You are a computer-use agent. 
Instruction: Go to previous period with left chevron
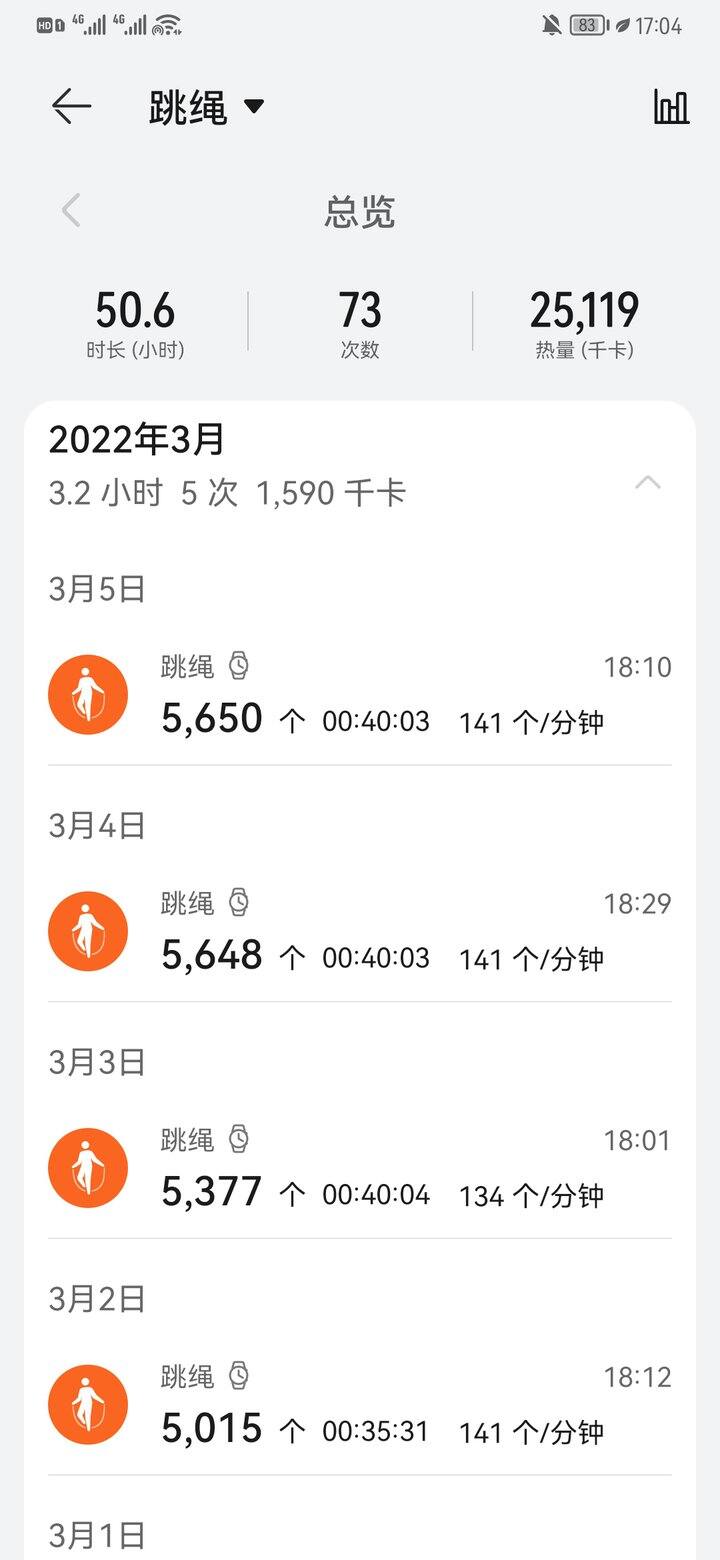point(71,211)
